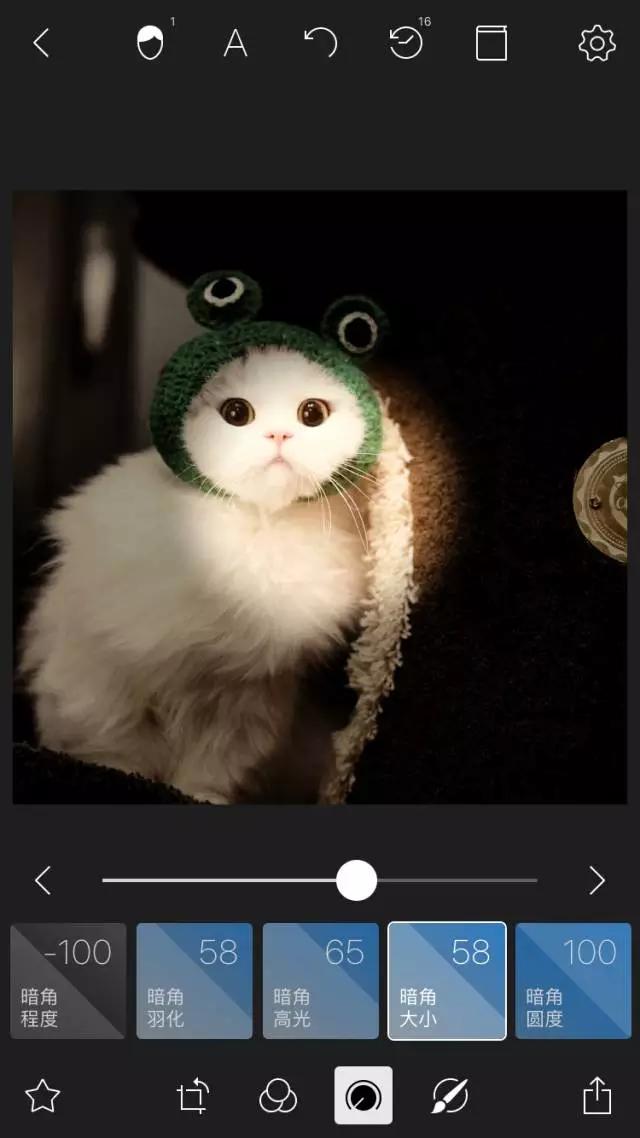
Task: Switch to the filters circles tab
Action: (x=278, y=1095)
